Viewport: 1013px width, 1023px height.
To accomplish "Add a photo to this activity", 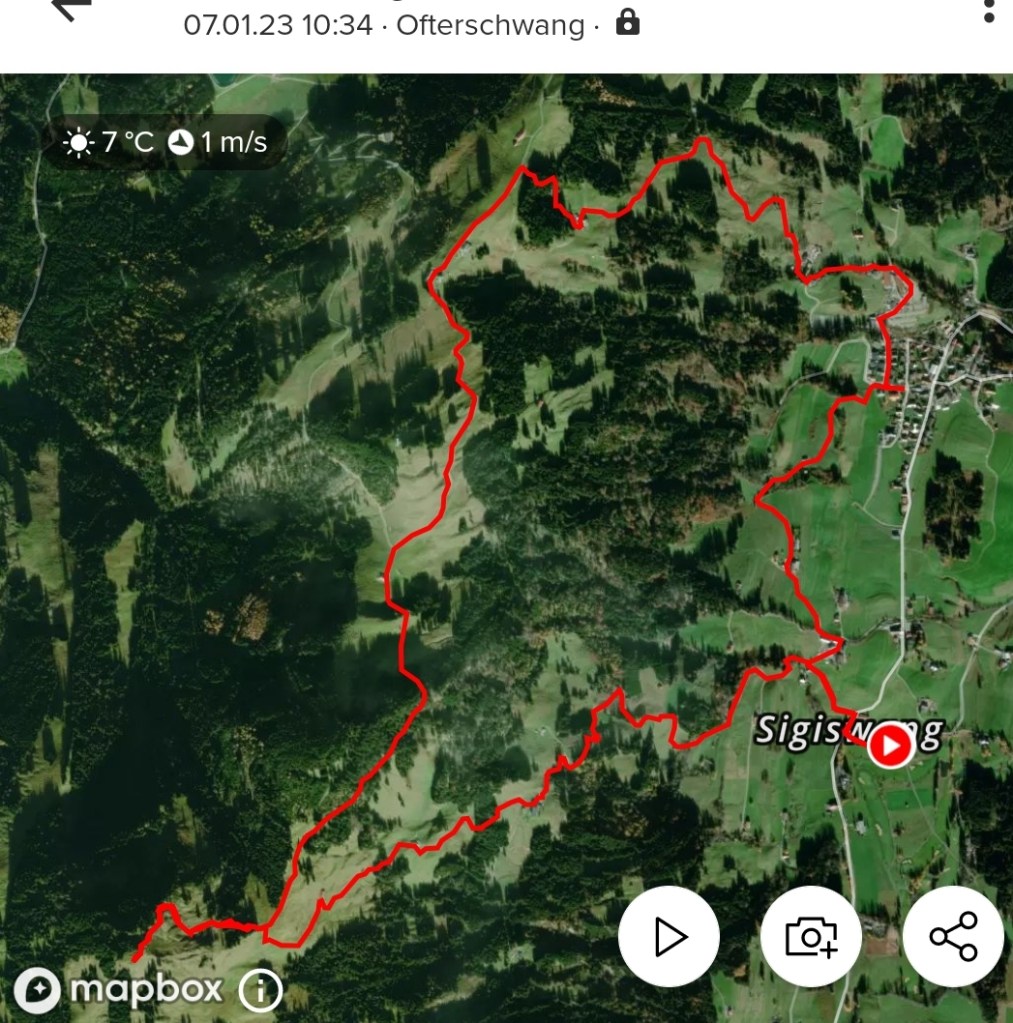I will point(811,937).
